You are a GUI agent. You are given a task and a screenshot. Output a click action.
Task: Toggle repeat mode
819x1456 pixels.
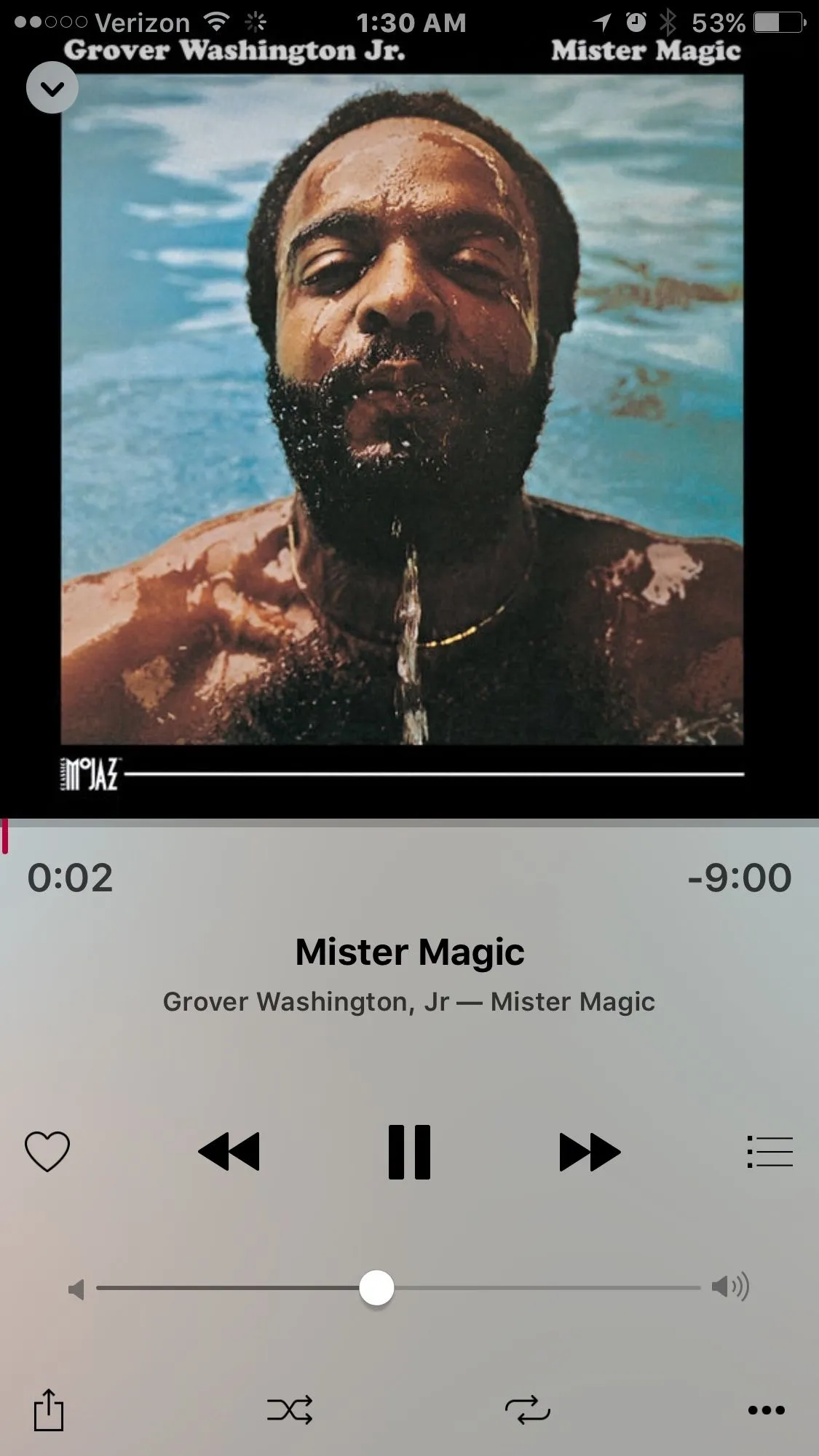528,1409
